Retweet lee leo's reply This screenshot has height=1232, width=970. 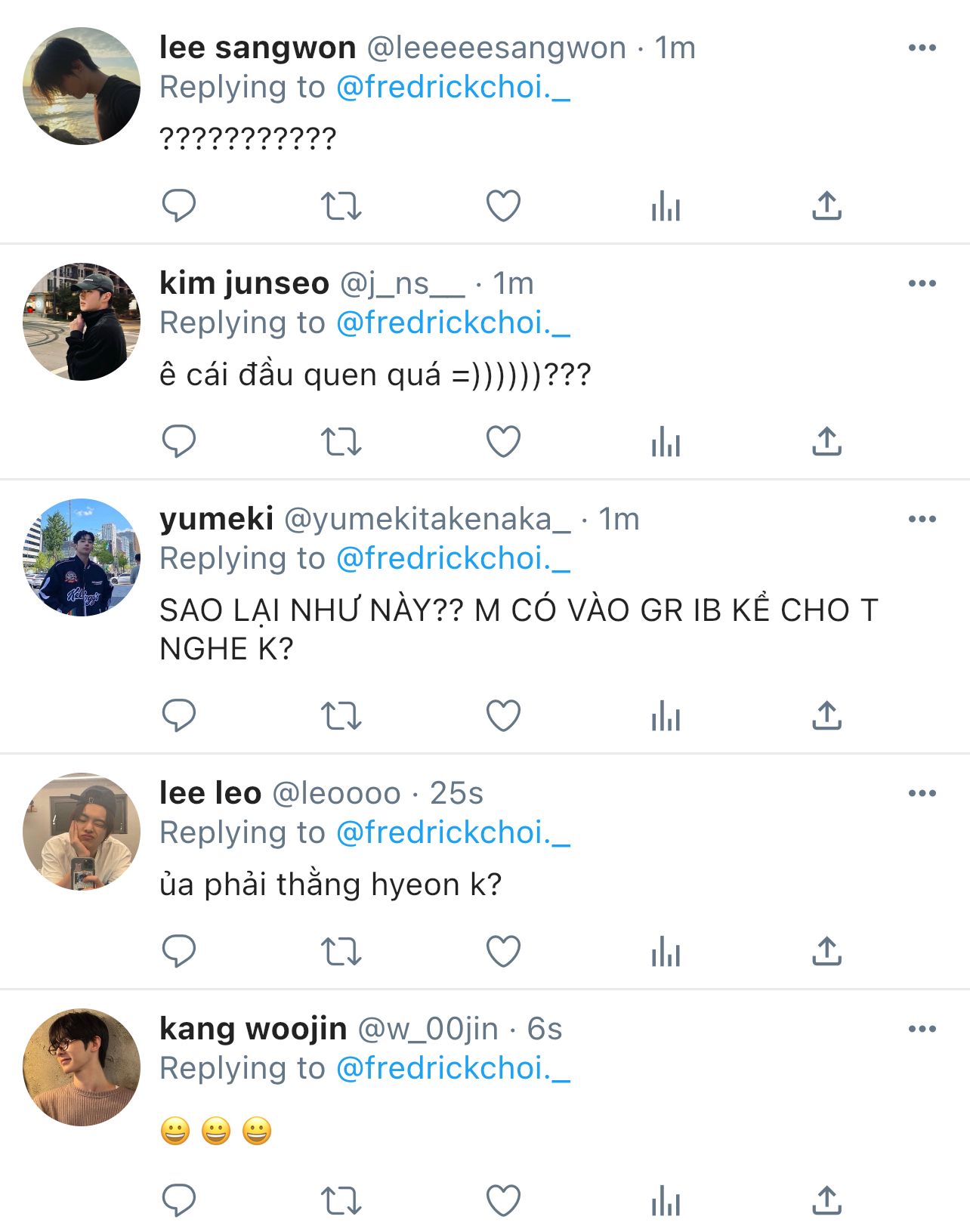coord(341,951)
